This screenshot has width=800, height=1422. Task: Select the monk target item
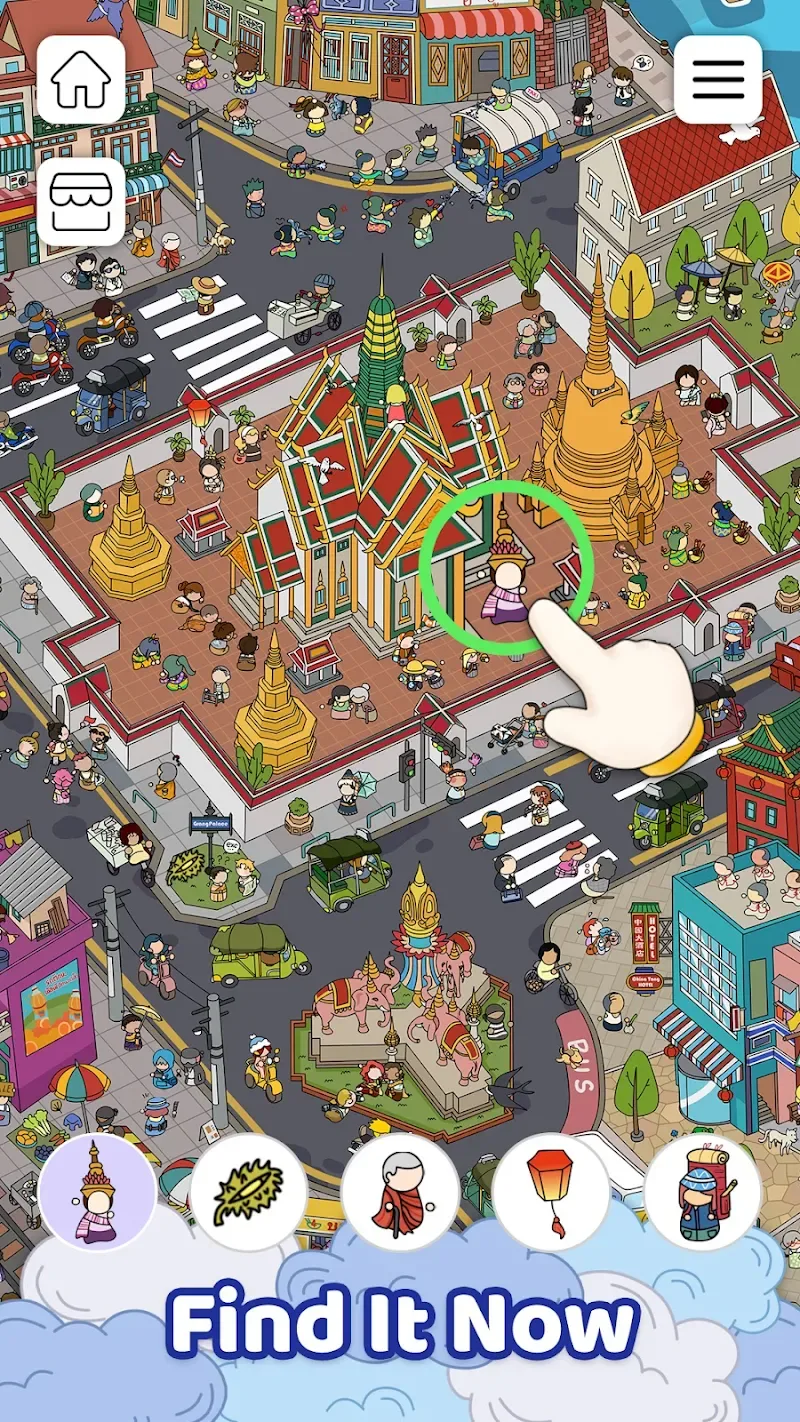400,1191
